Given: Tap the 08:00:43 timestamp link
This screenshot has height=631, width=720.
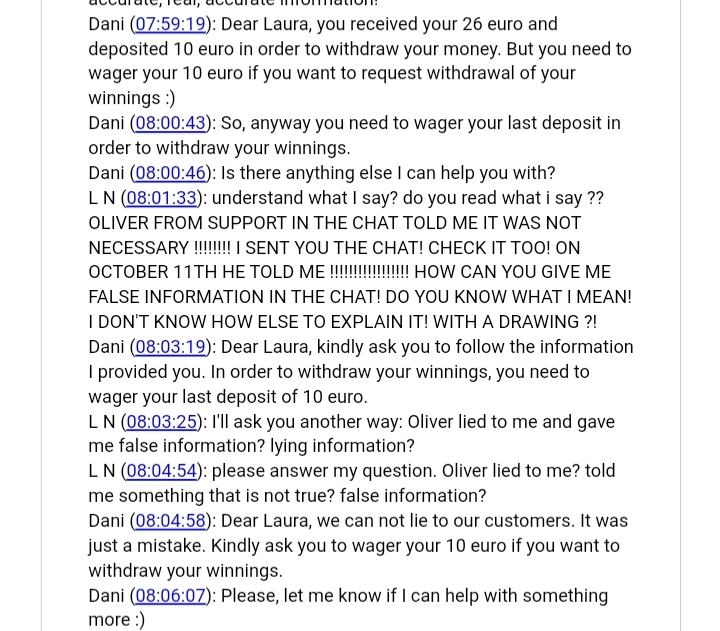Looking at the screenshot, I should click(x=170, y=123).
